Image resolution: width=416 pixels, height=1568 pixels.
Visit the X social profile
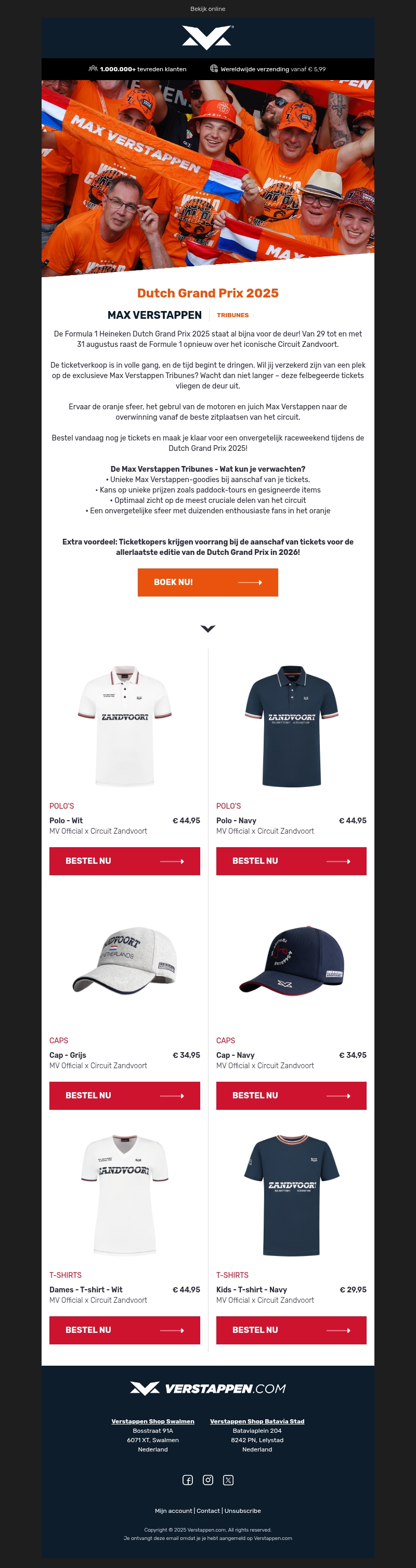point(228,1480)
